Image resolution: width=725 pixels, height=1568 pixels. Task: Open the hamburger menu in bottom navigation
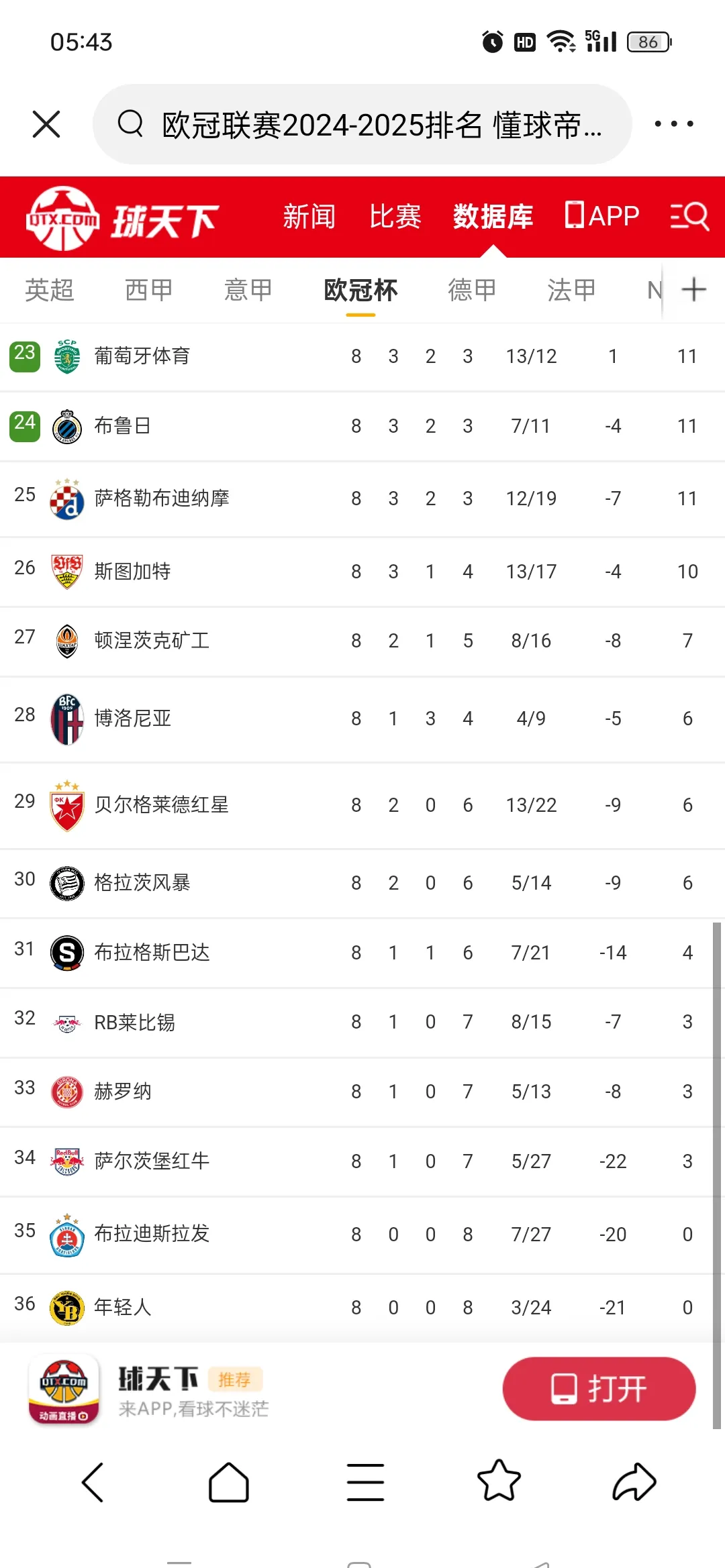click(x=363, y=1483)
